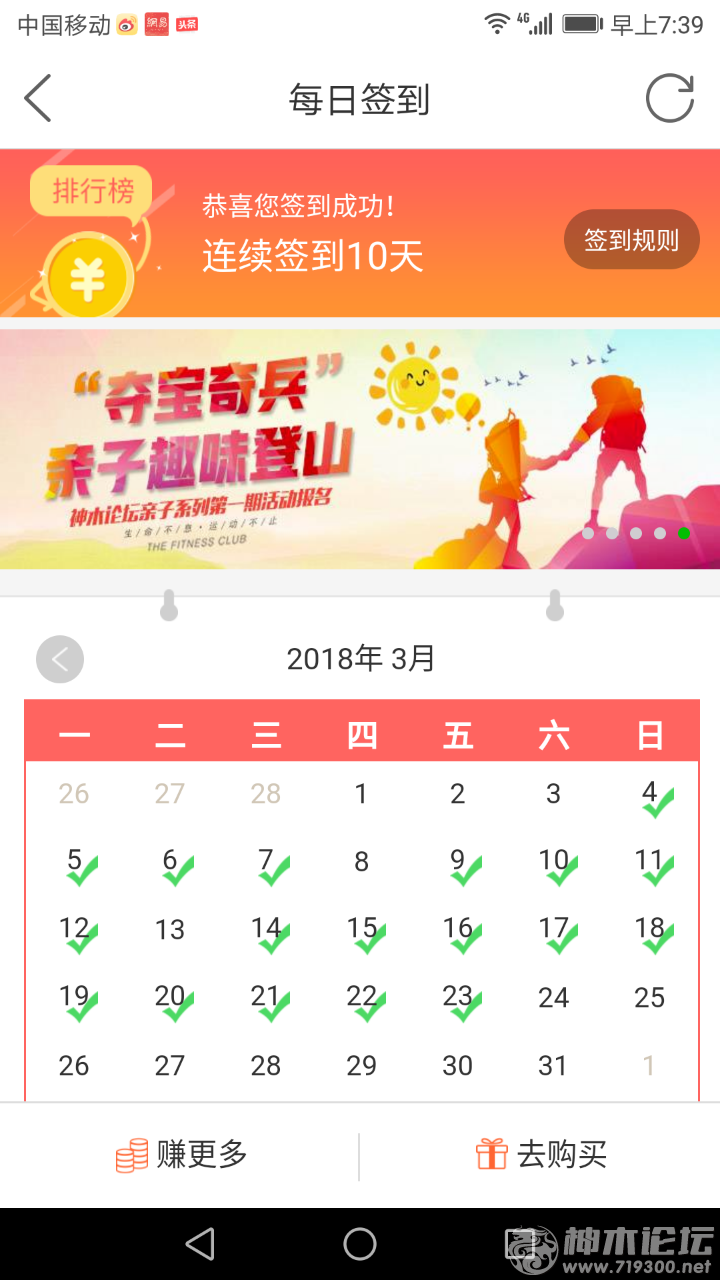Viewport: 720px width, 1280px height.
Task: Open the 夺宝奇兵 hiking activity banner
Action: [x=360, y=449]
